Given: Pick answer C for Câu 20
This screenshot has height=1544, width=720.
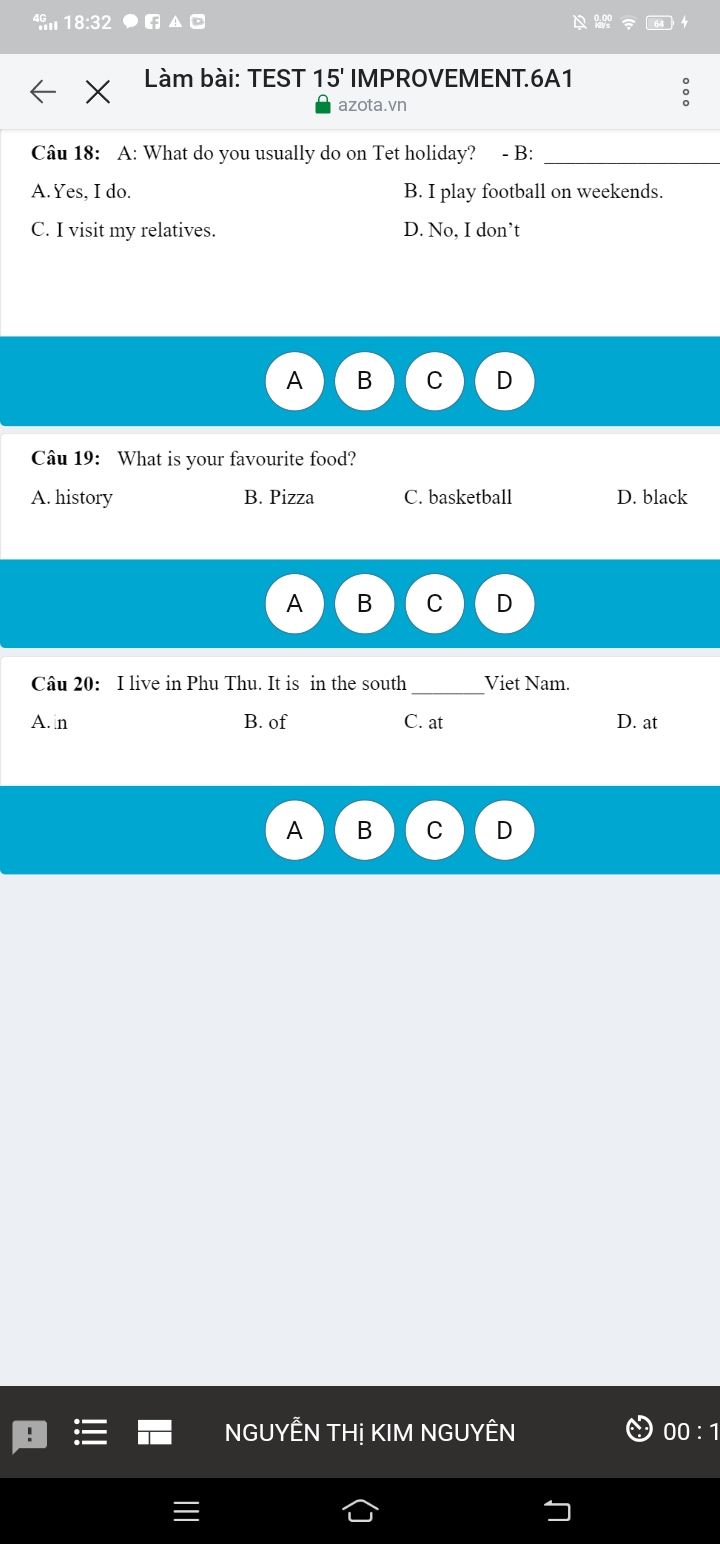Looking at the screenshot, I should (x=434, y=830).
